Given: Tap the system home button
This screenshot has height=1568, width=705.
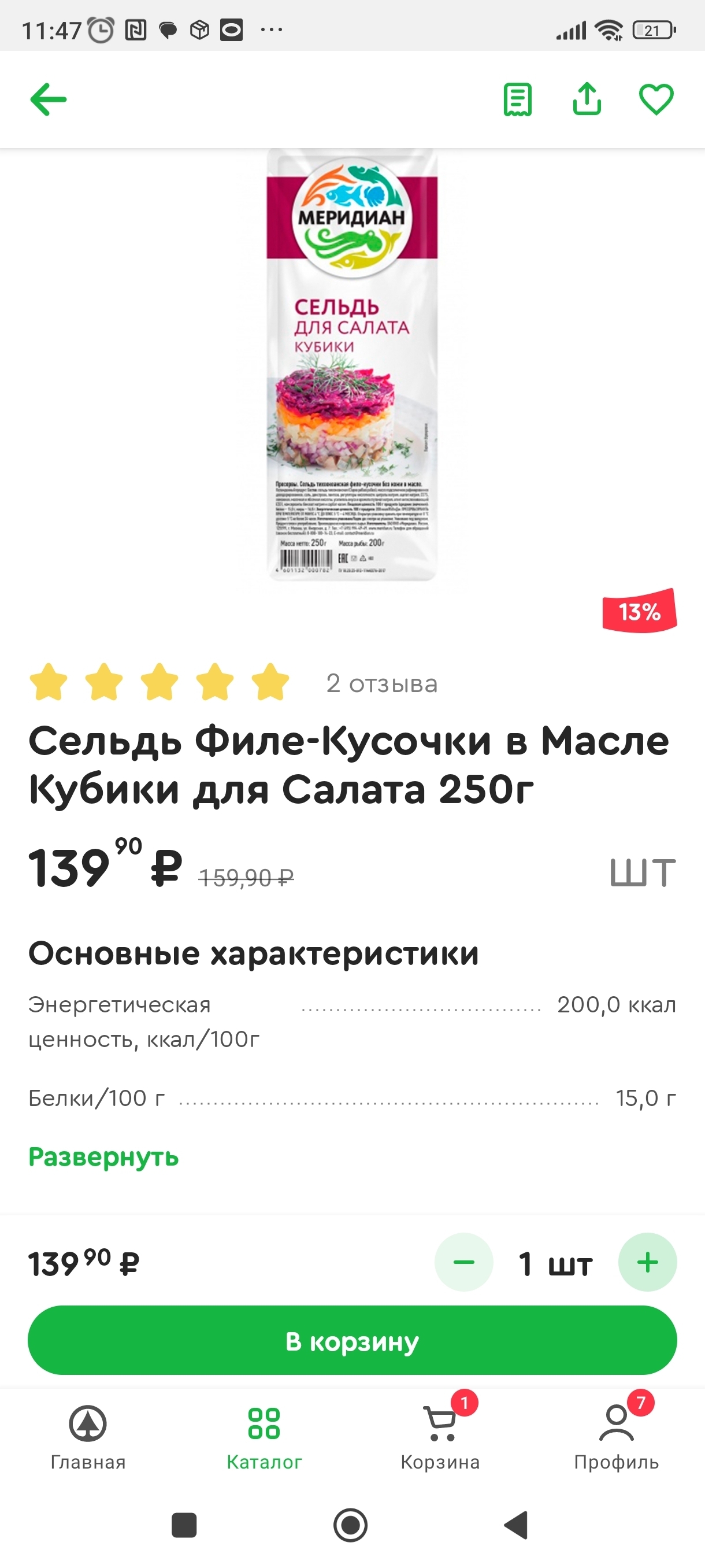Looking at the screenshot, I should point(351,1525).
